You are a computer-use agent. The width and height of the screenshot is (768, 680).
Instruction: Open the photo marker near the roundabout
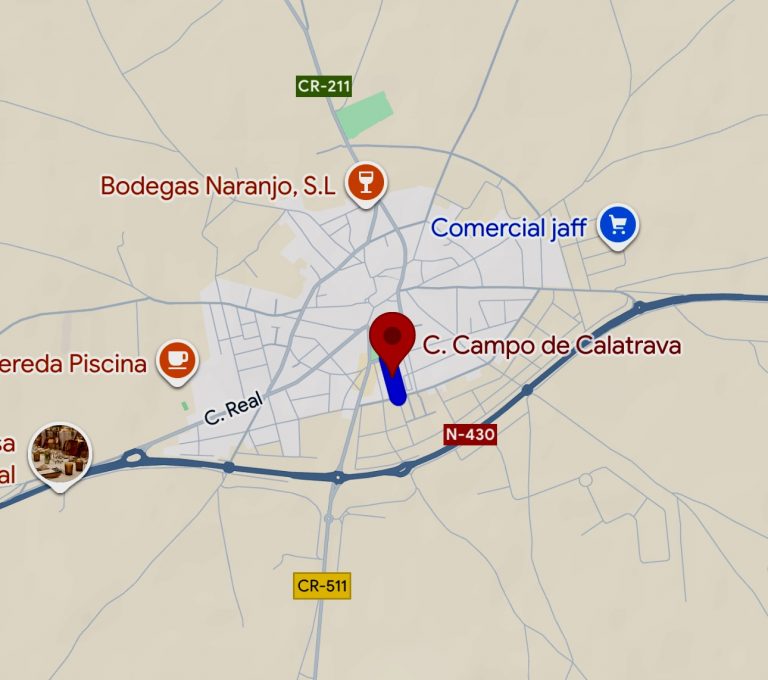click(61, 453)
